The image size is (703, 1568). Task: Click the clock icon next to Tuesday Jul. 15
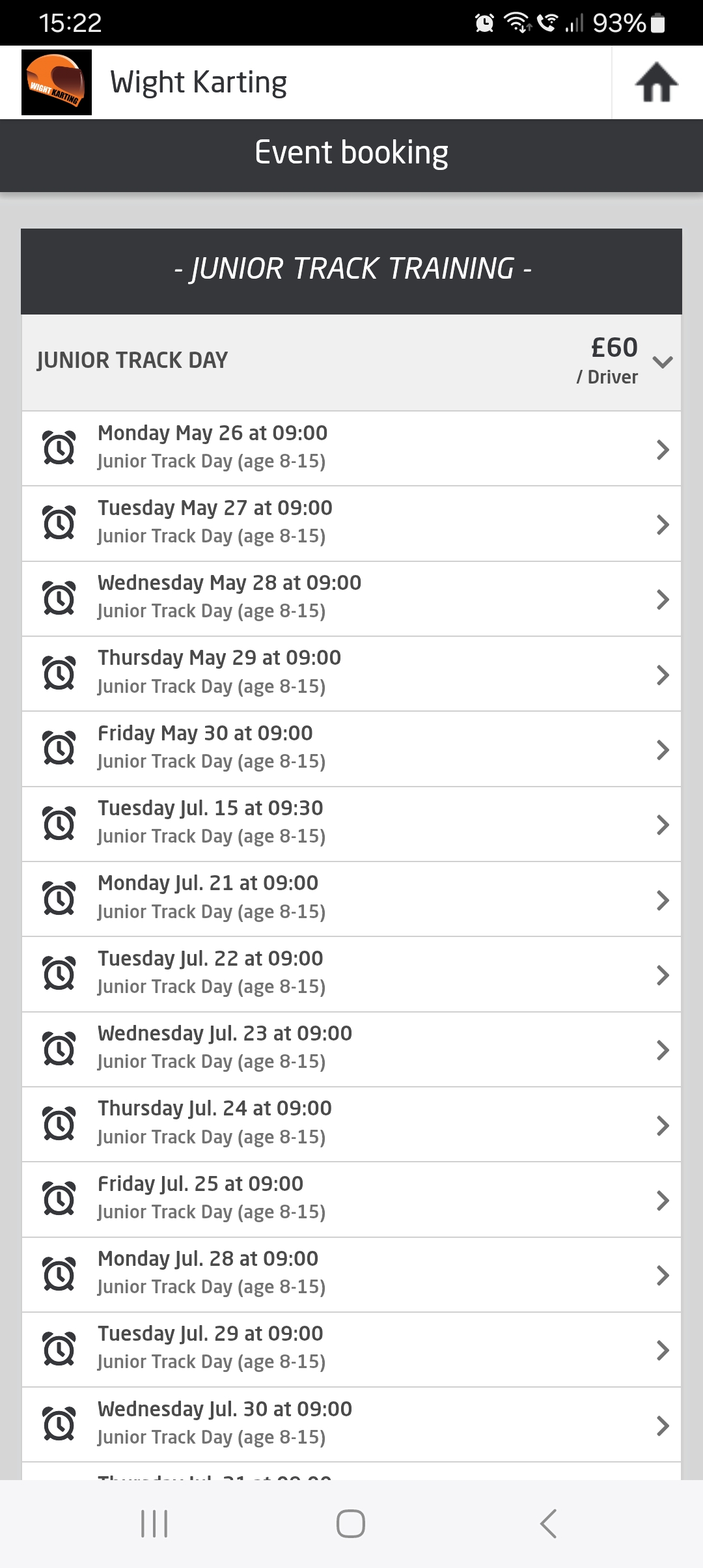click(57, 822)
